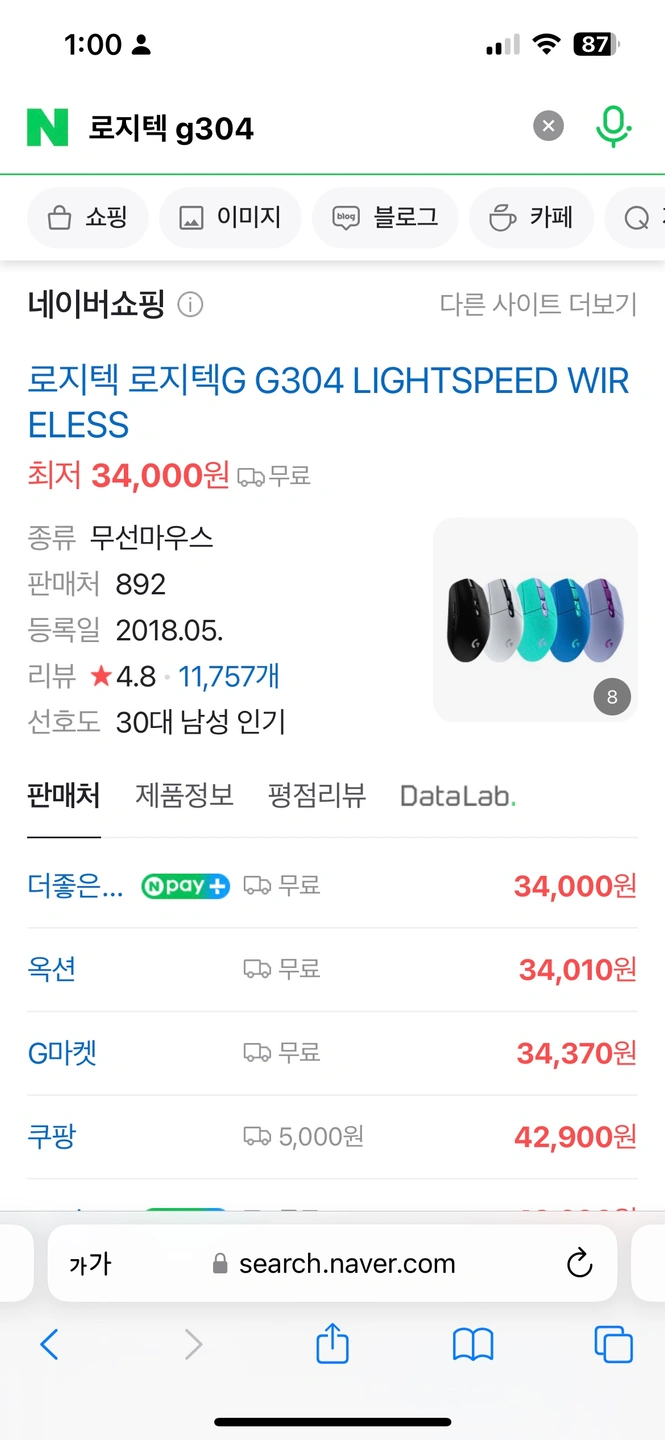Start voice search with the microphone
The width and height of the screenshot is (665, 1440).
[x=613, y=127]
